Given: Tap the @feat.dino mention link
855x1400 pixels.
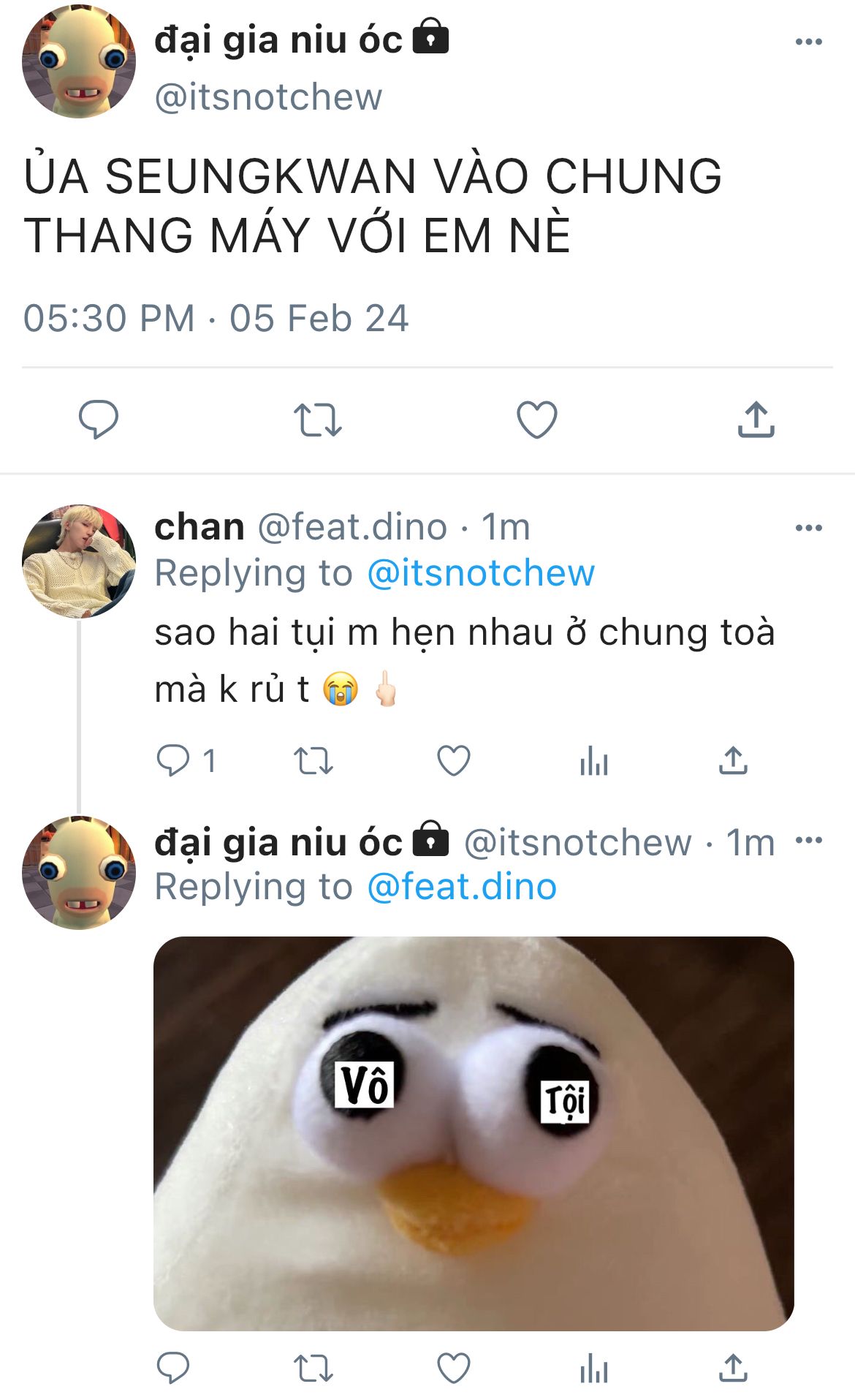Looking at the screenshot, I should 462,887.
